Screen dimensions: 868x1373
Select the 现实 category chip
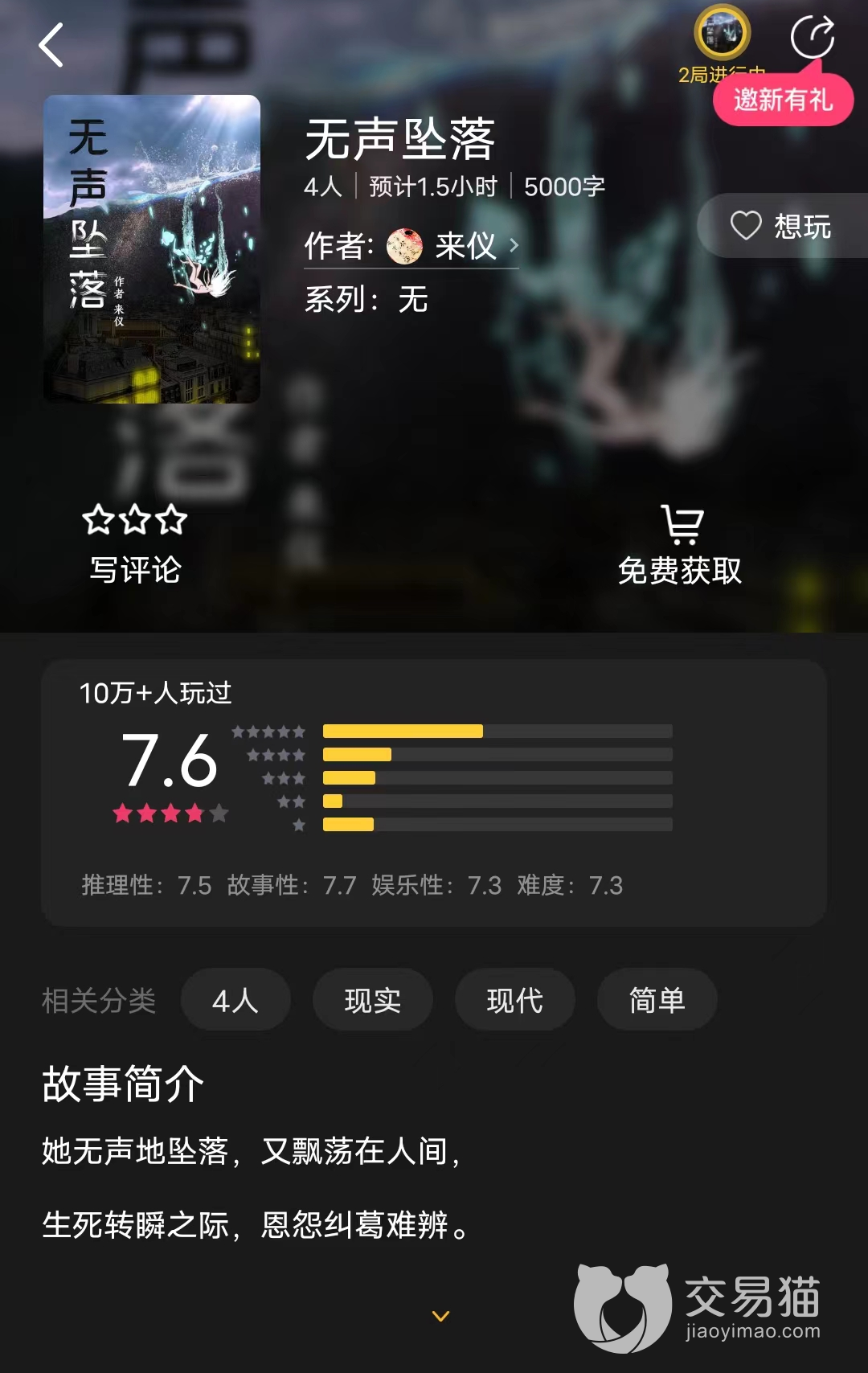click(373, 1000)
